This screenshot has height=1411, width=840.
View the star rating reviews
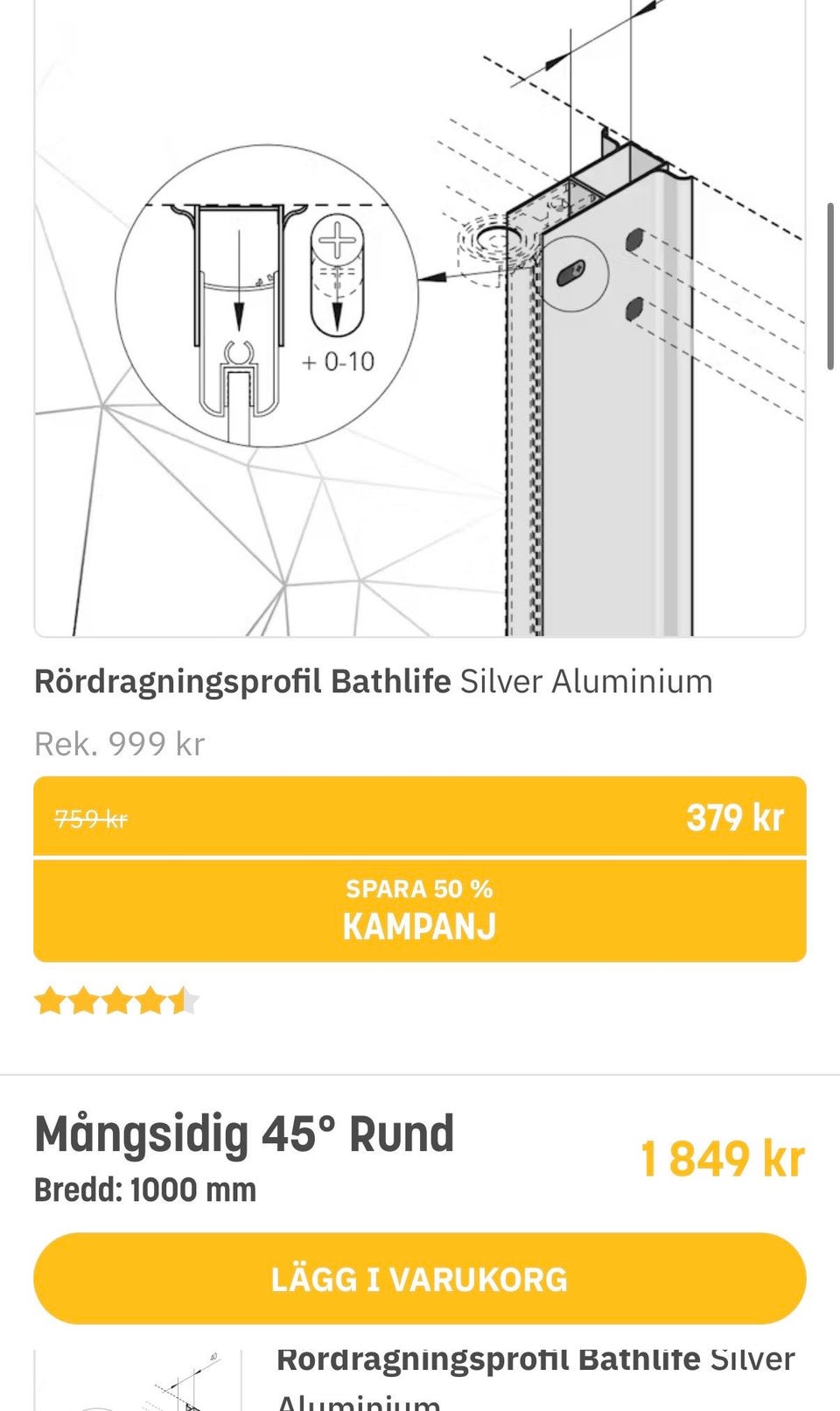coord(117,1000)
